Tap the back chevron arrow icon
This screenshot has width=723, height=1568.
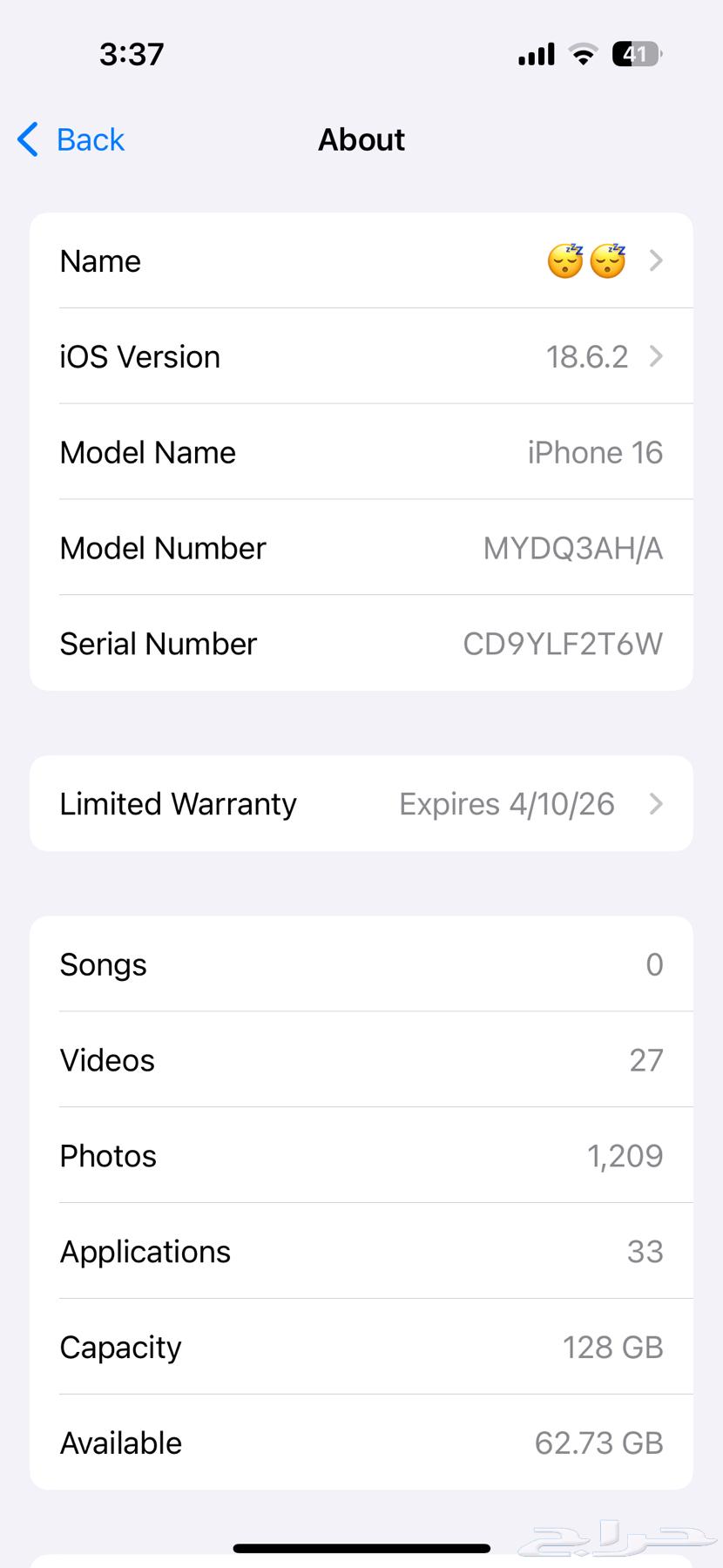(26, 139)
